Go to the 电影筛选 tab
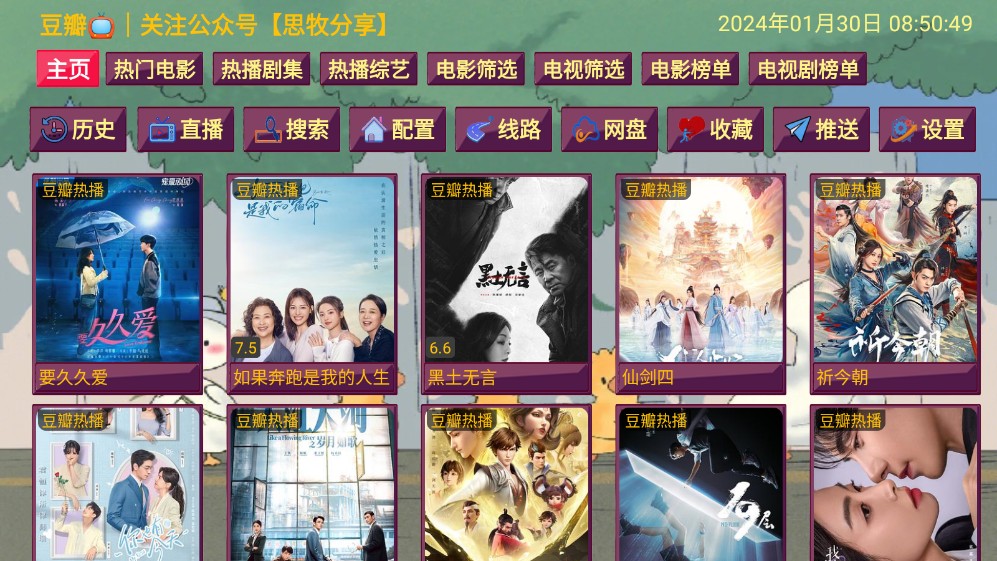The image size is (997, 561). coord(477,70)
